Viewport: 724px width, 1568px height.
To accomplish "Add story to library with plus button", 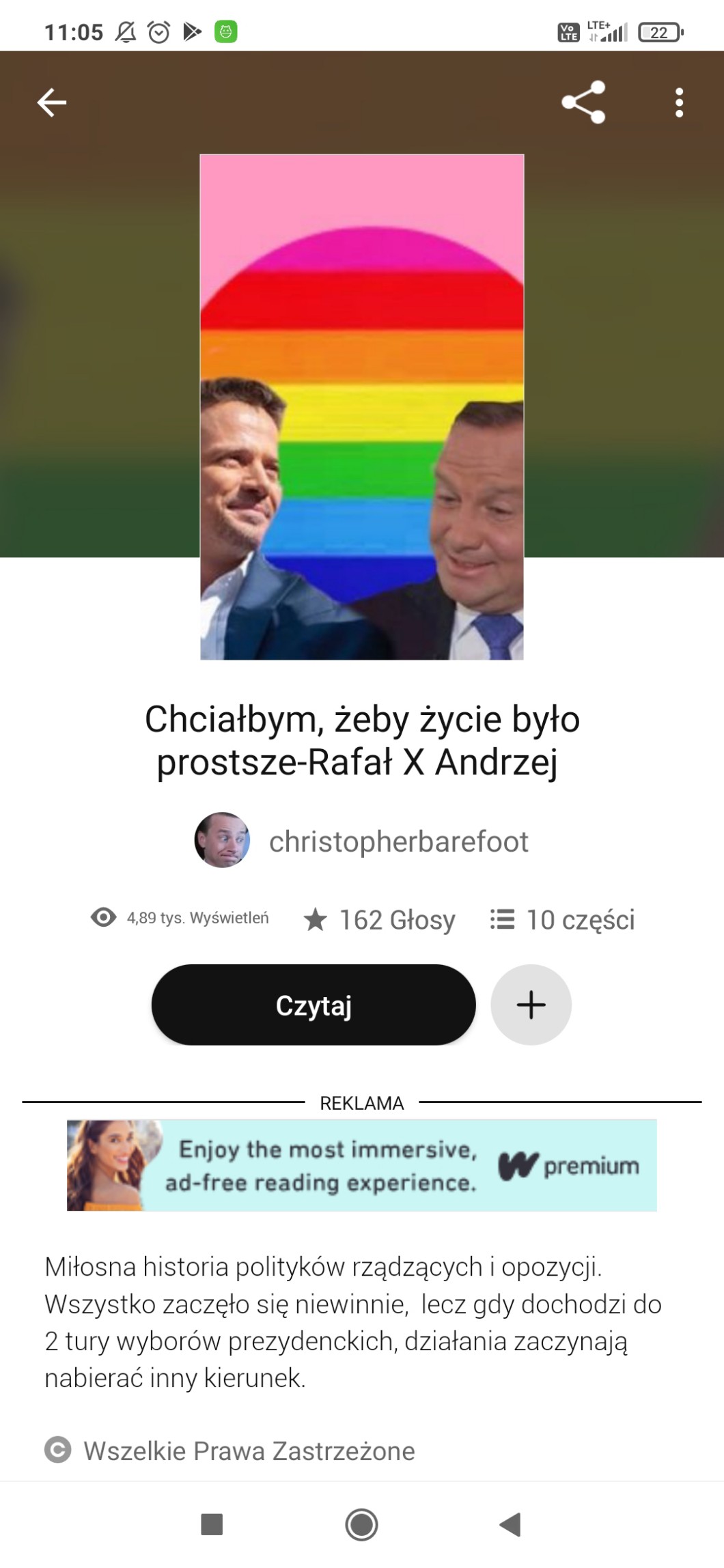I will click(531, 1005).
